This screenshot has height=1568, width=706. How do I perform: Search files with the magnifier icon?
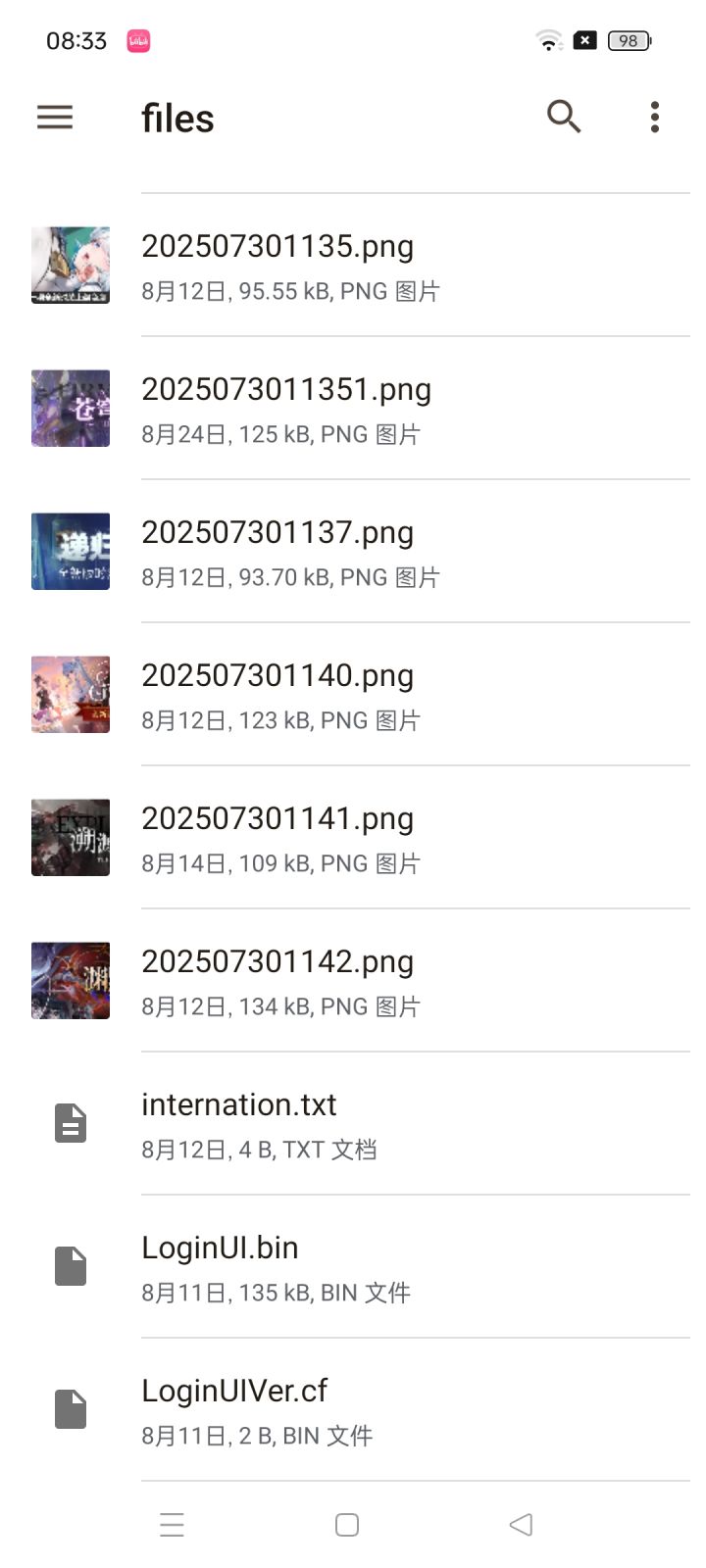[x=564, y=117]
